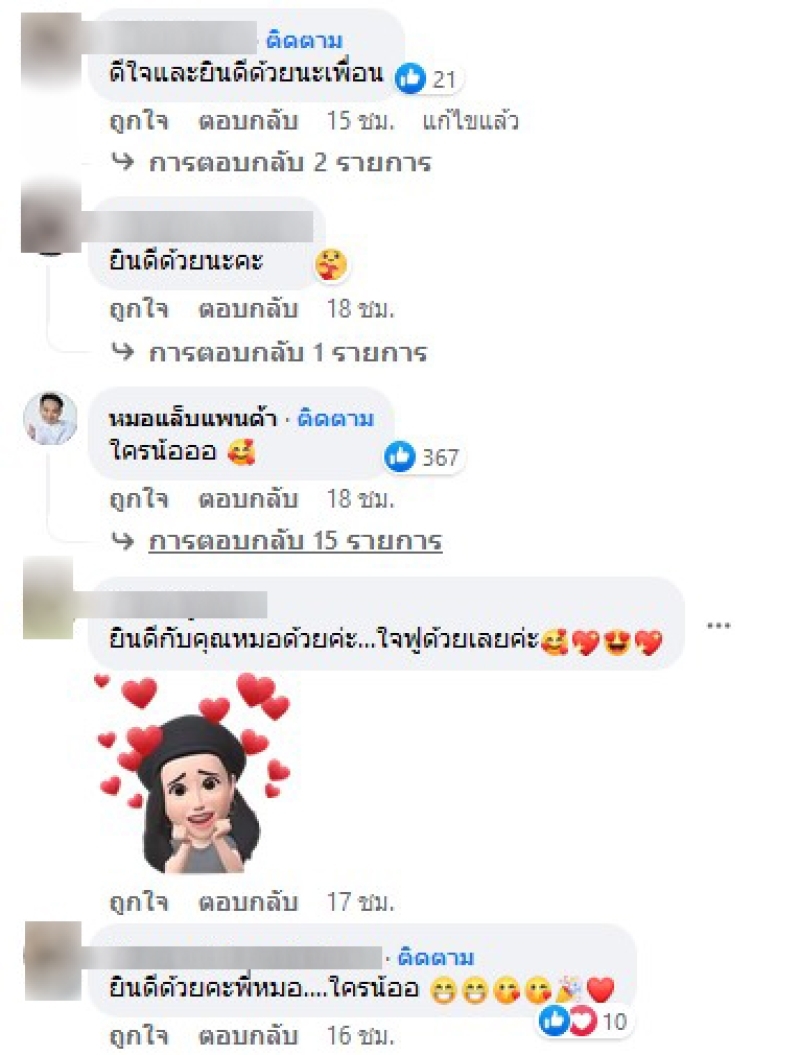Like the comment 'ยินดีด้วยคะพี่หมอ....ใครน้ออ'
This screenshot has width=800, height=1055.
[x=138, y=1033]
